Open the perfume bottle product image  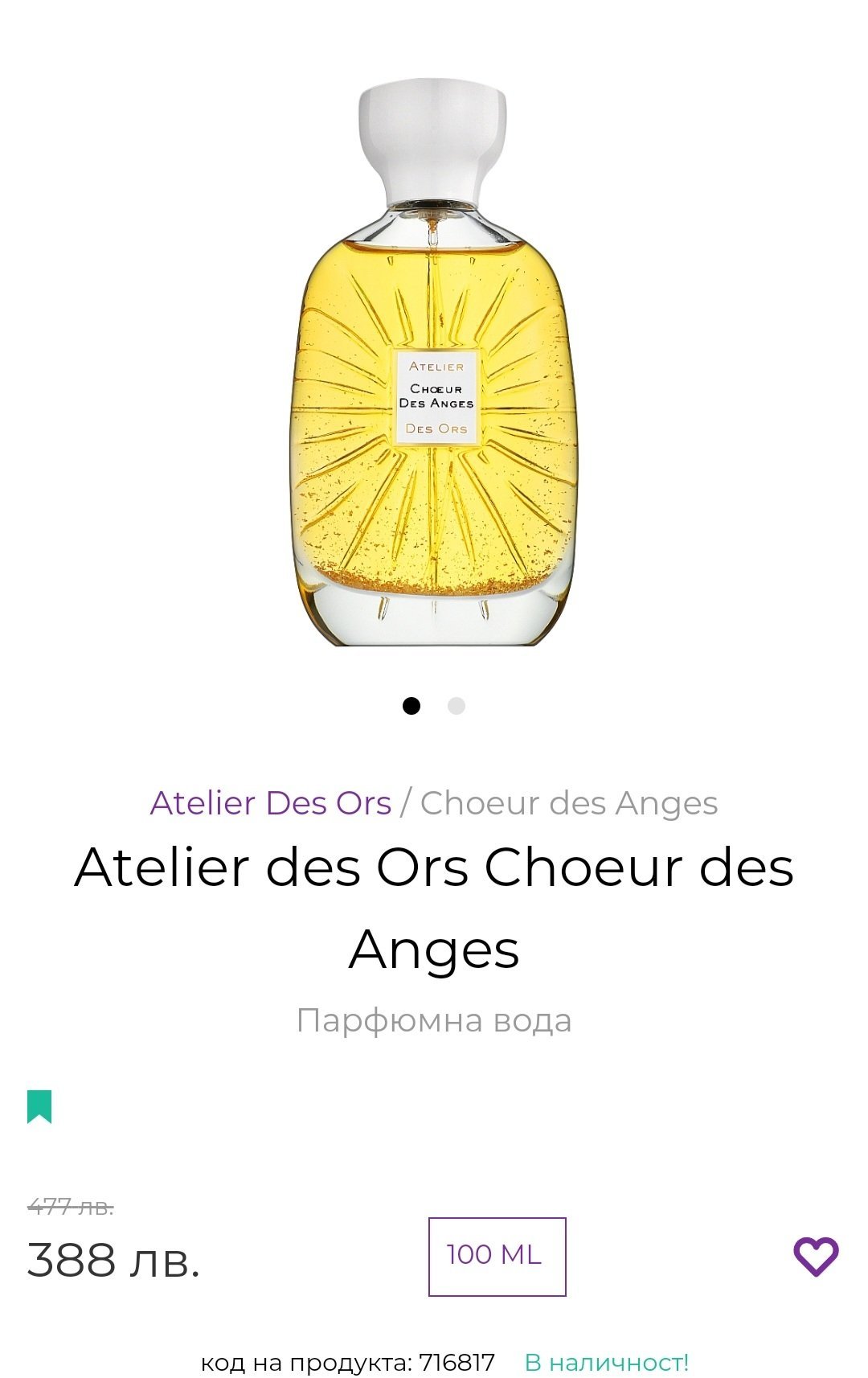(434, 362)
